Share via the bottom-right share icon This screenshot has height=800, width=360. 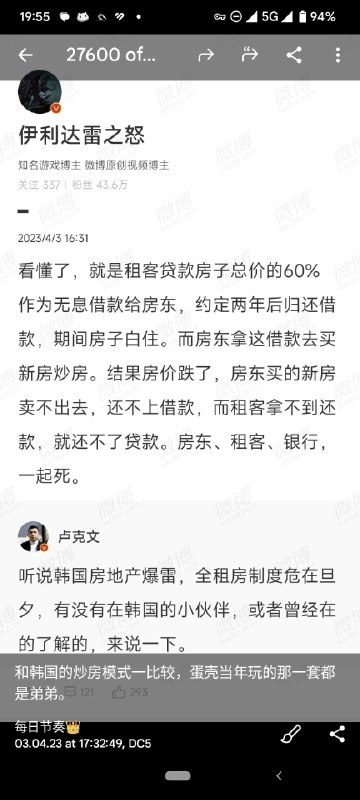coord(337,734)
